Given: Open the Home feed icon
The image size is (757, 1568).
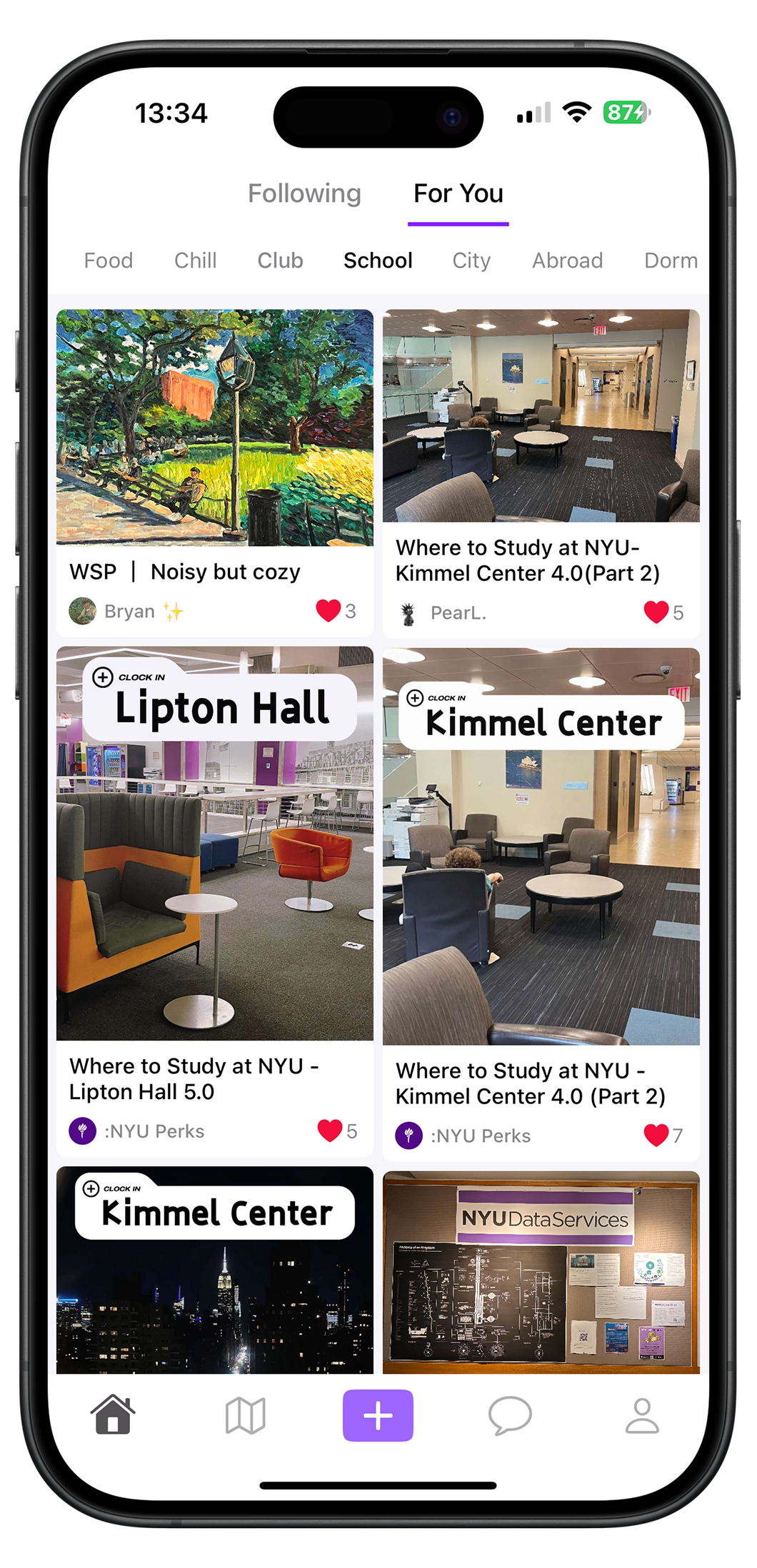Looking at the screenshot, I should (113, 1416).
